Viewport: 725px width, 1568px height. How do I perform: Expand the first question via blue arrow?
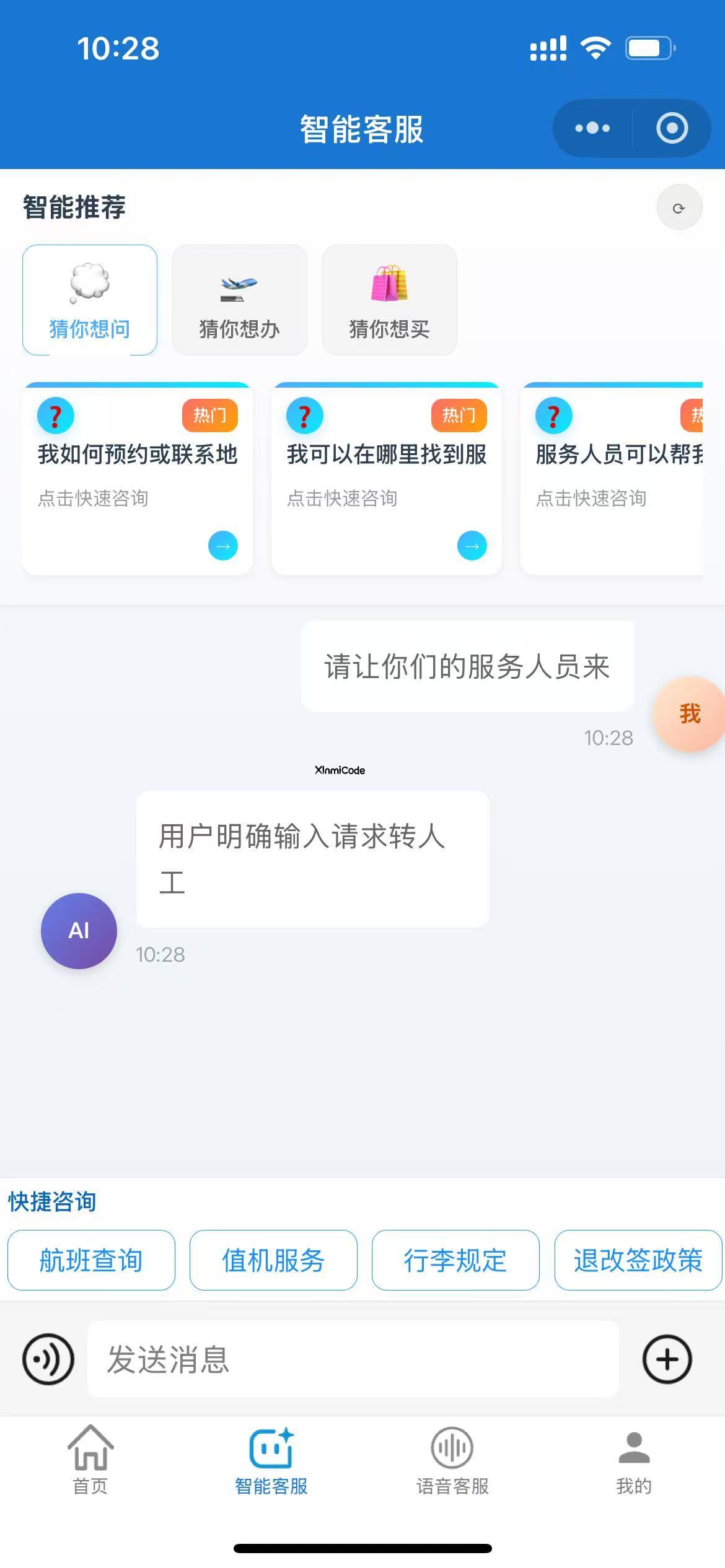click(x=222, y=546)
